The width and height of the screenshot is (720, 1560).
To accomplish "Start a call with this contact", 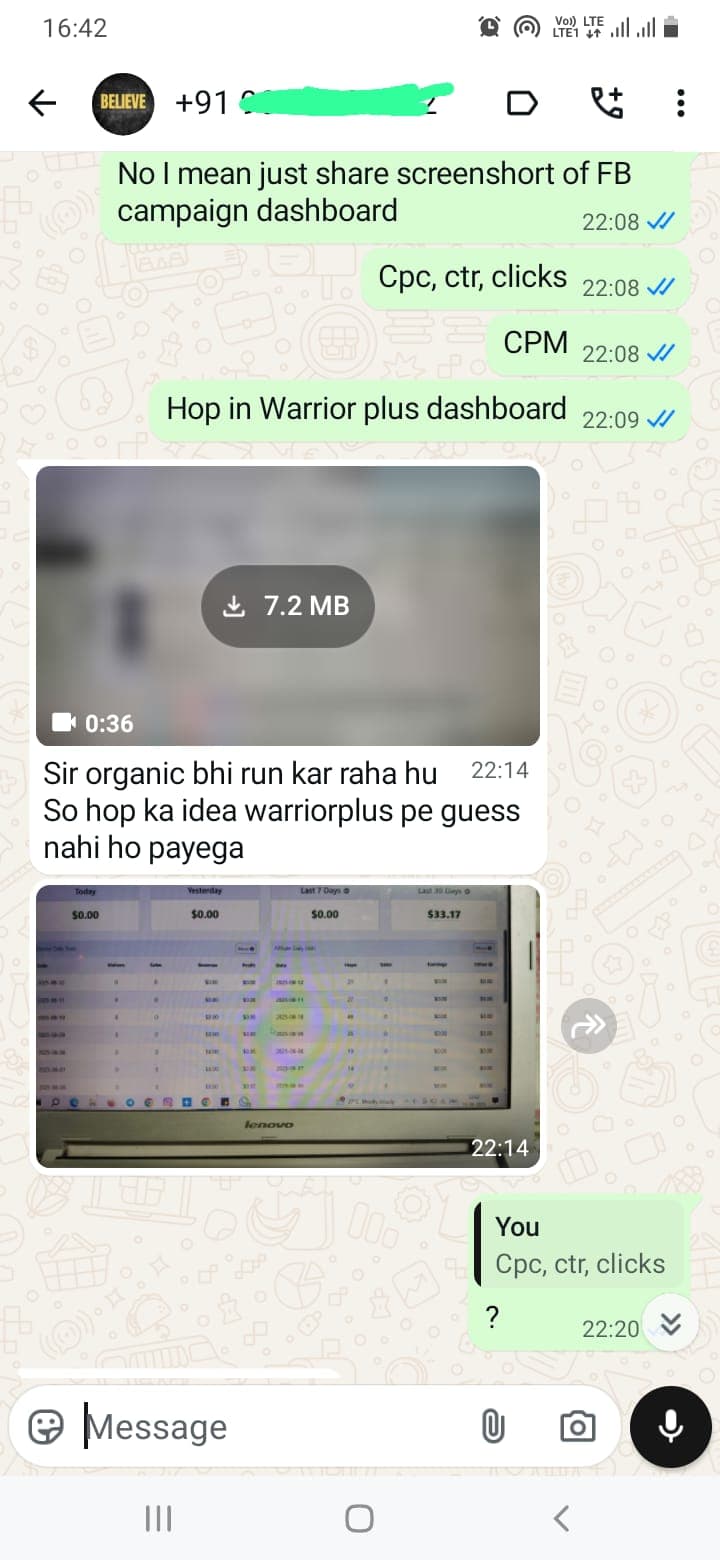I will [x=606, y=103].
